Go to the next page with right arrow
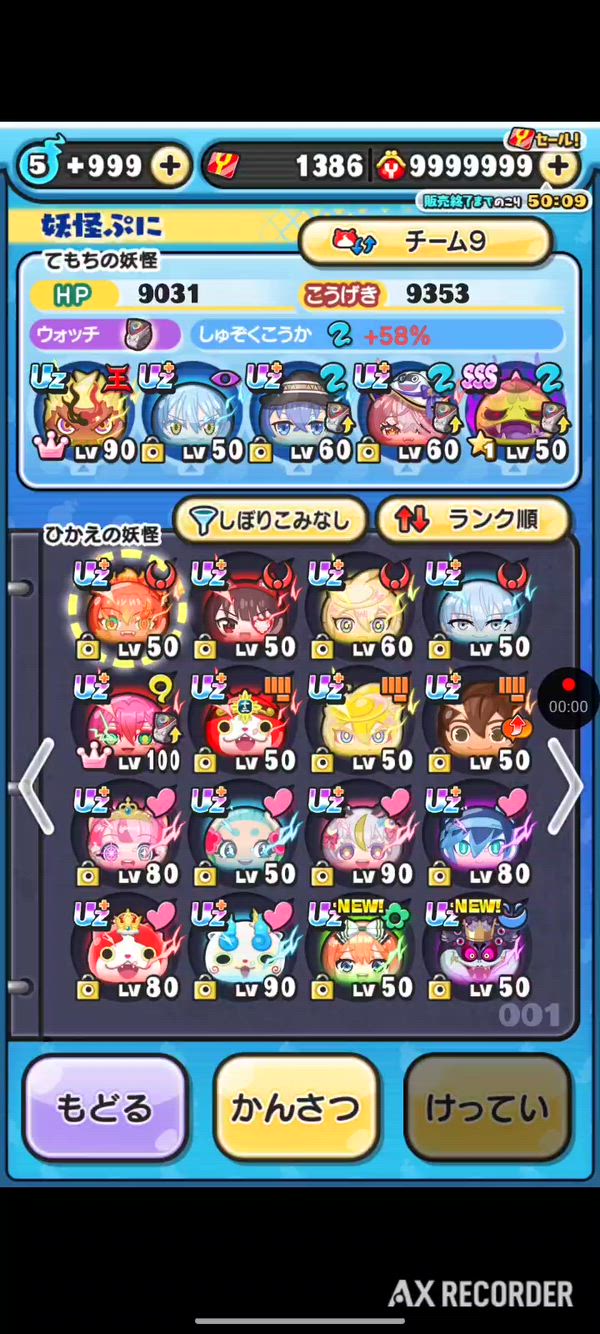Viewport: 600px width, 1334px height. tap(565, 786)
